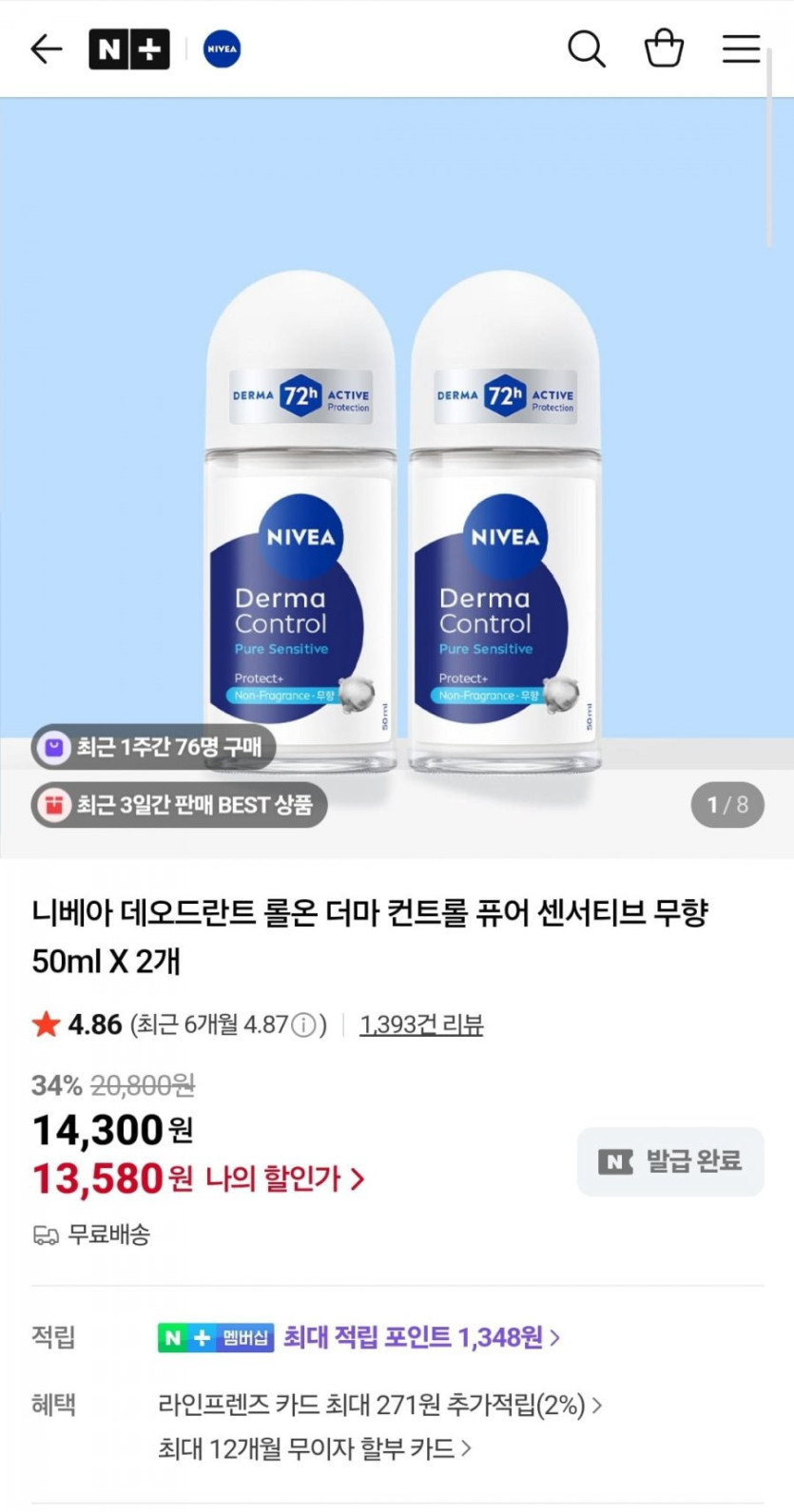Open 최대 12개월 무이자 할부 카드 info
The image size is (794, 1512).
315,1448
